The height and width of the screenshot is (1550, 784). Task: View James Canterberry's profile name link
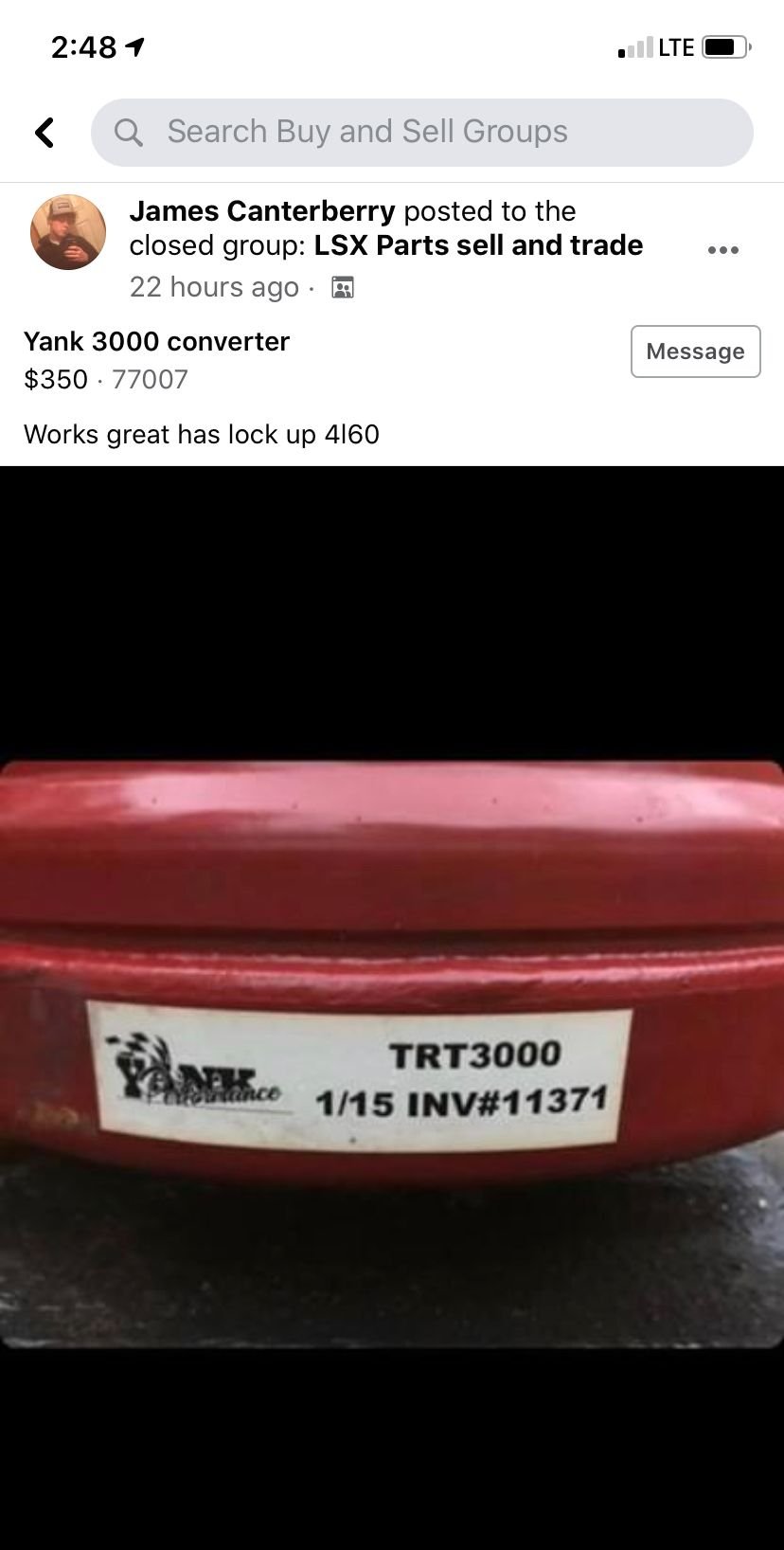(262, 211)
